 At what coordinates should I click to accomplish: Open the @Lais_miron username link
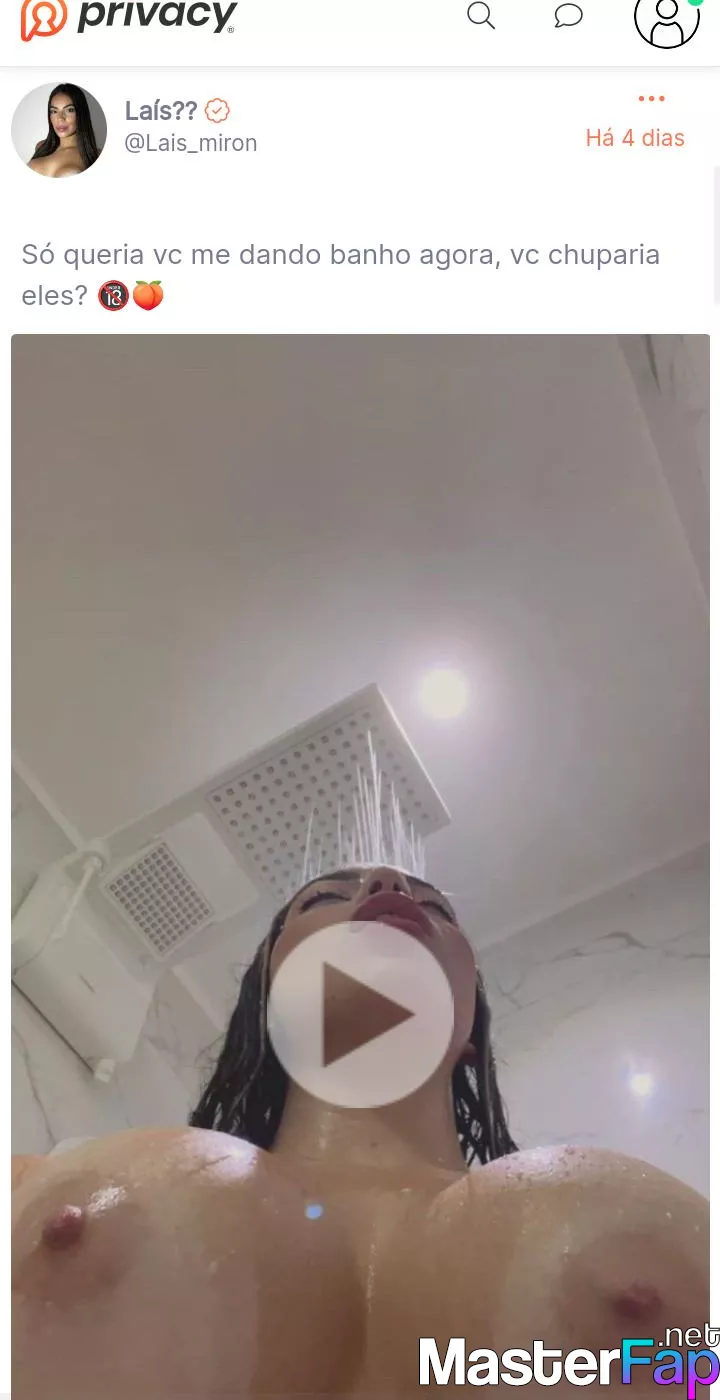tap(191, 143)
